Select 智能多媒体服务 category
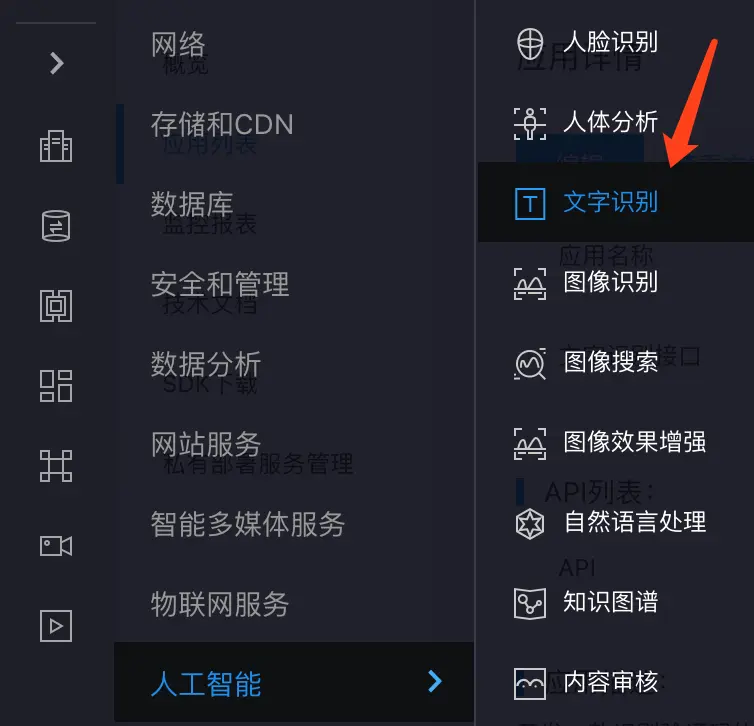The height and width of the screenshot is (726, 754). tap(248, 524)
